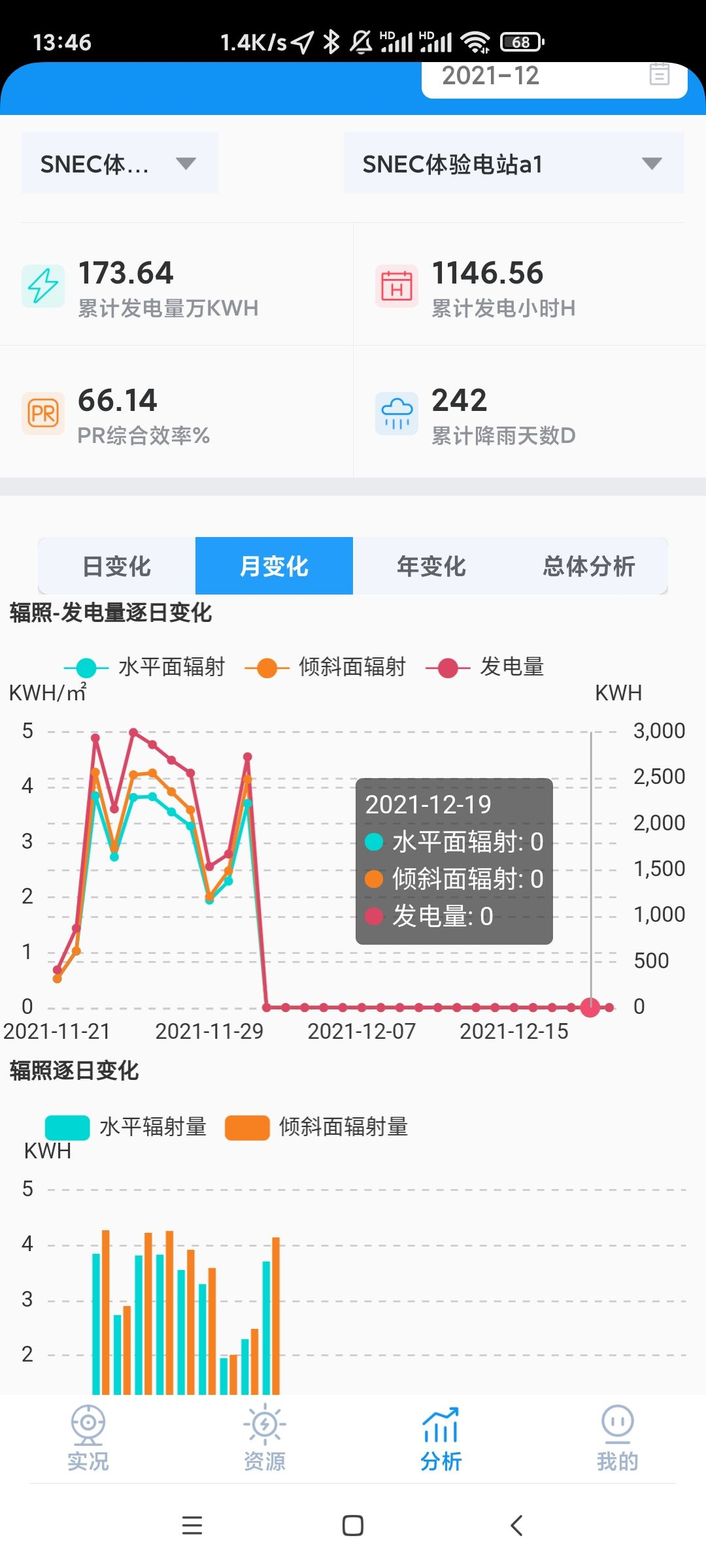Open the 我的 tab
The height and width of the screenshot is (1568, 706).
618,1437
